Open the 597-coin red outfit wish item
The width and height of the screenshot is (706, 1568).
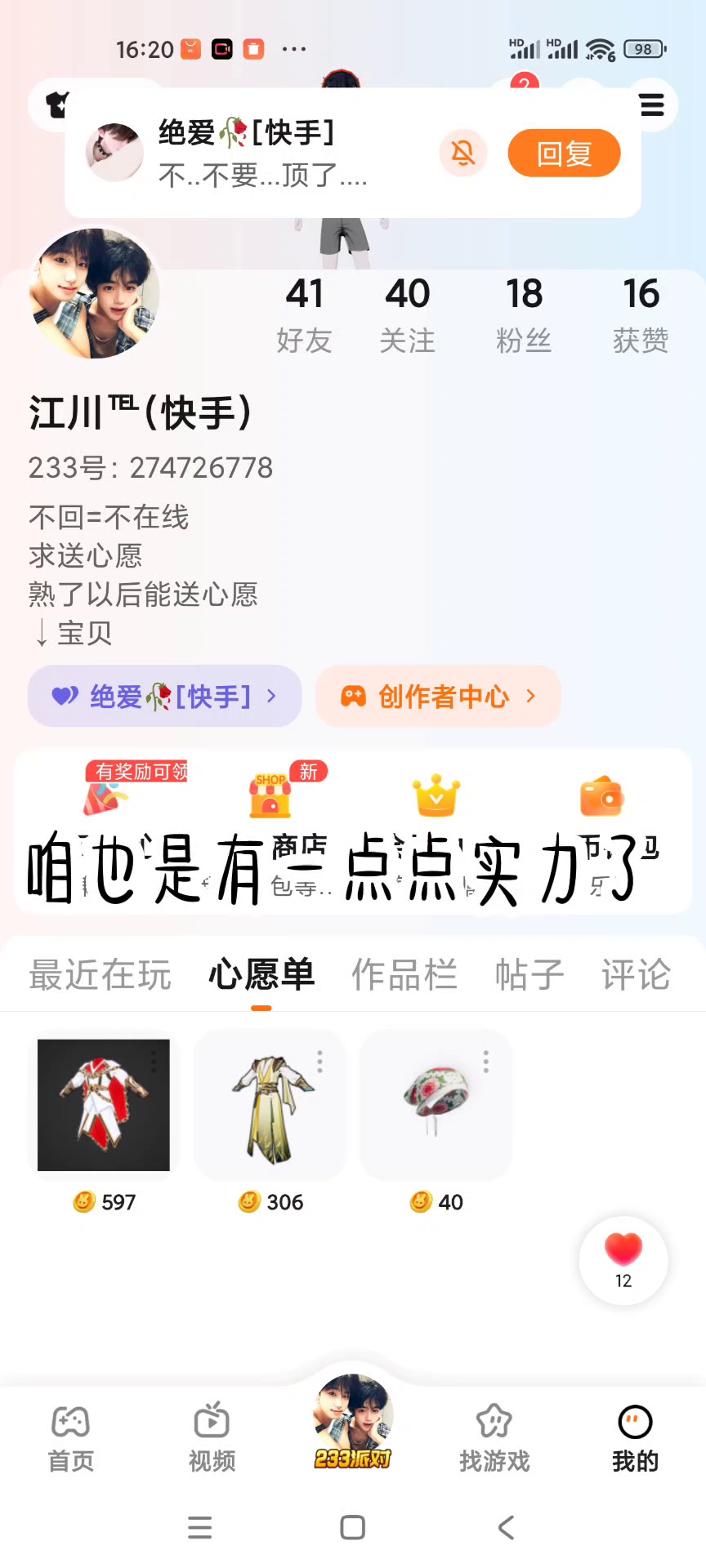coord(104,1105)
